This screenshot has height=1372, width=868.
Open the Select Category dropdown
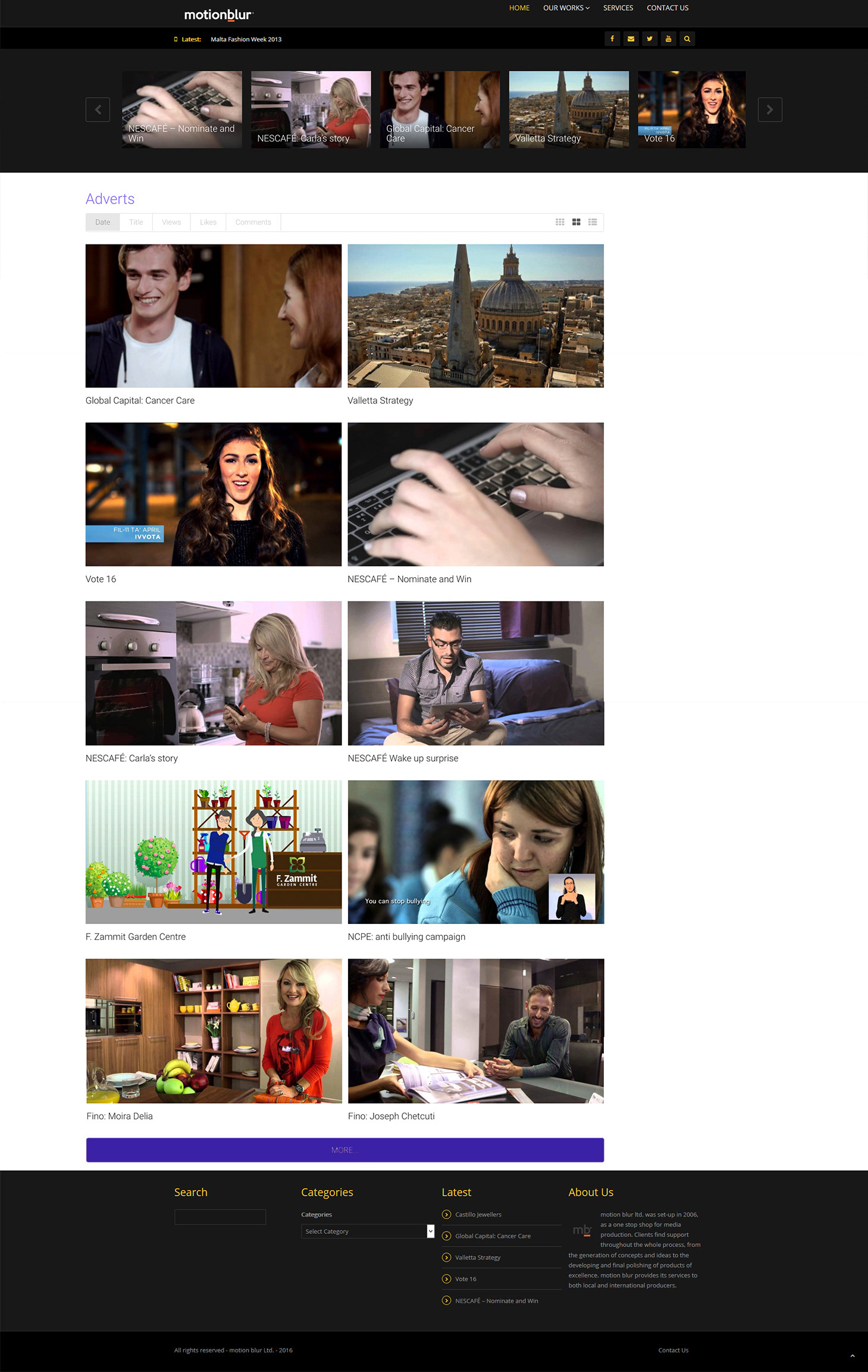point(367,1231)
